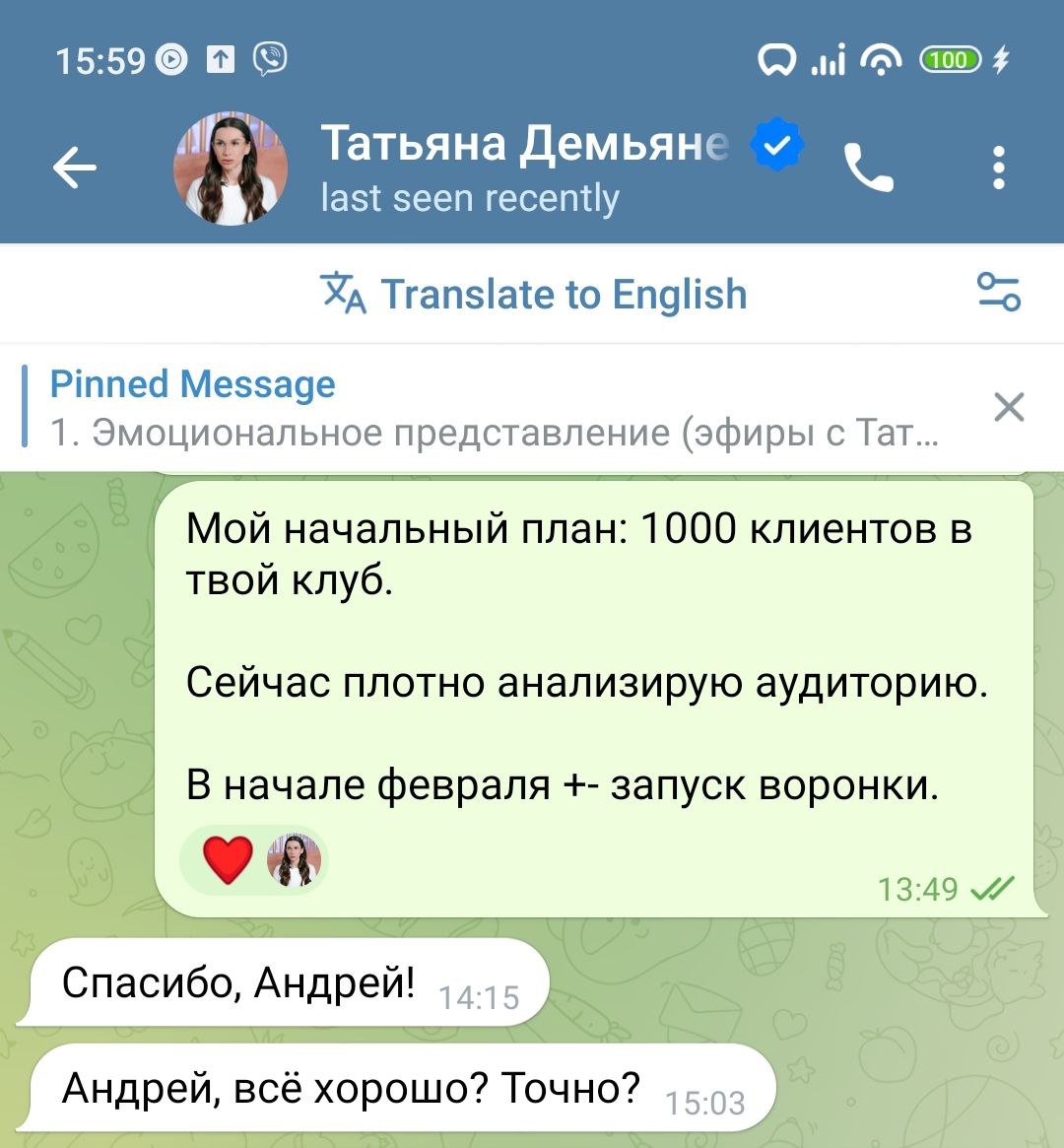Screen dimensions: 1064x1148
Task: Translate the chat to English
Action: click(535, 295)
